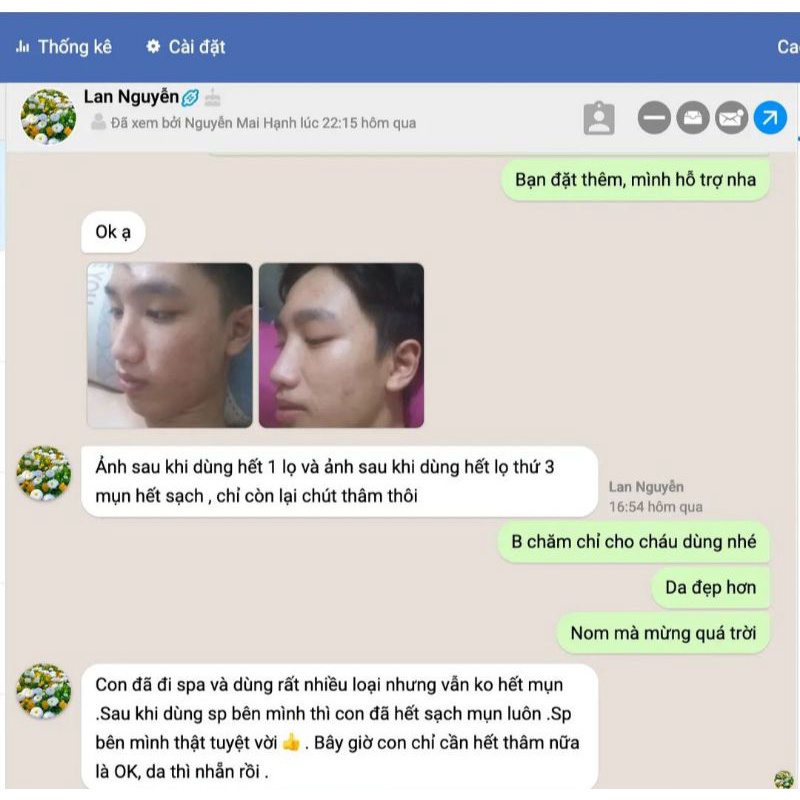Screen dimensions: 800x800
Task: Open the first face photo in chat
Action: [170, 345]
